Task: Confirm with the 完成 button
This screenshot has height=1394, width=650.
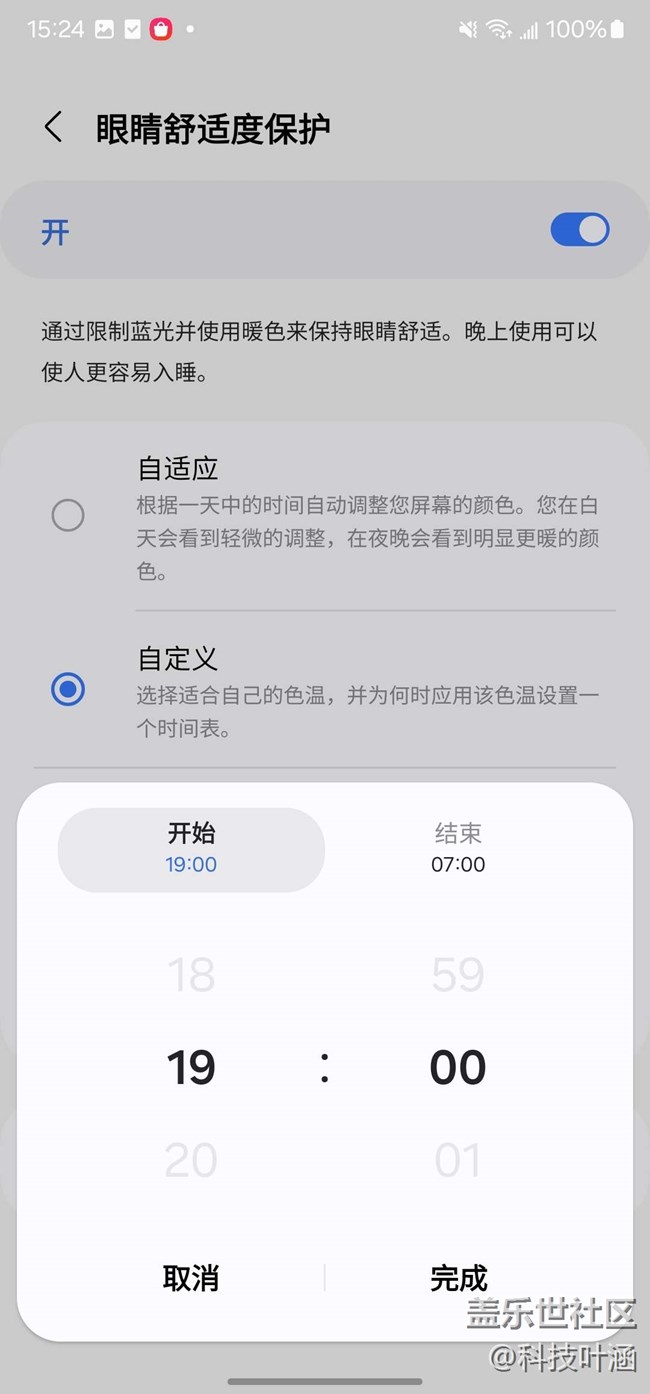Action: click(x=458, y=1278)
